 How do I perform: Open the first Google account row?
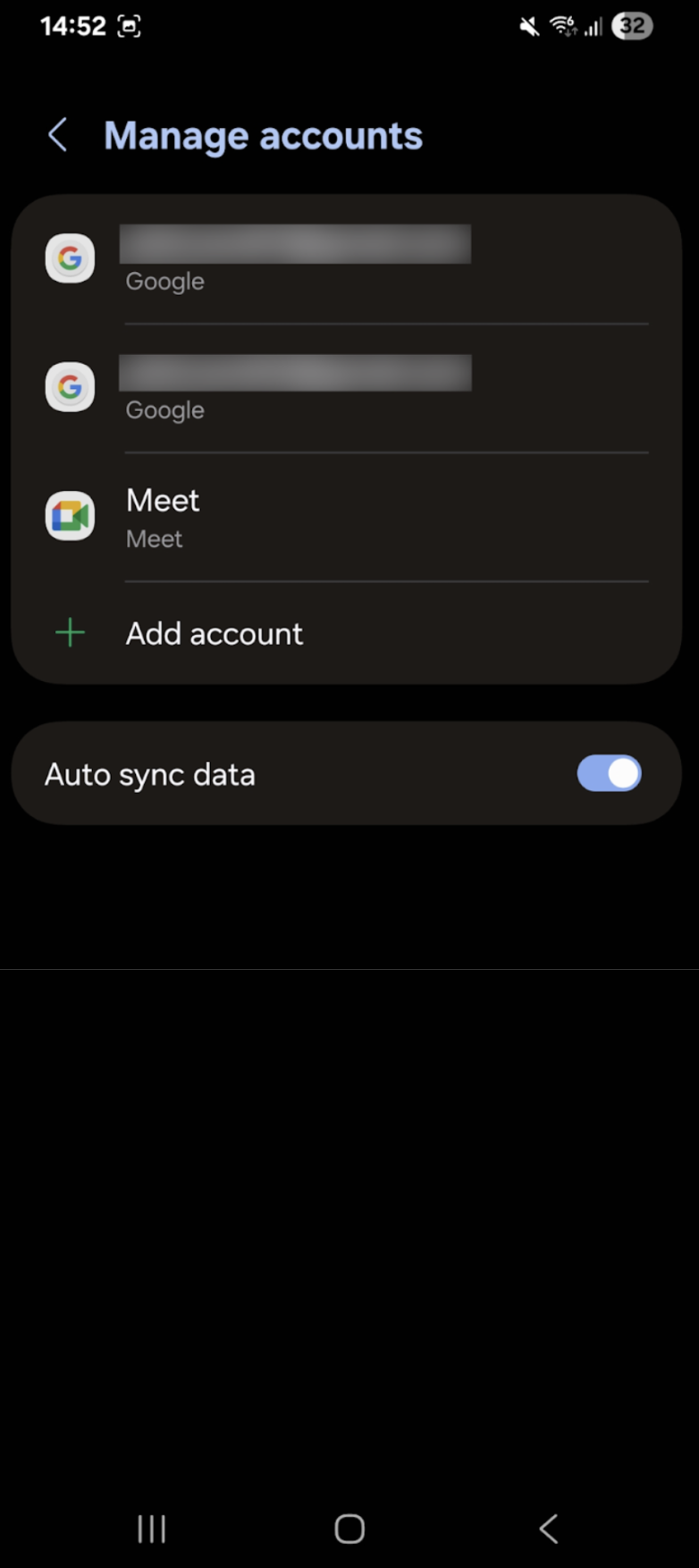[x=347, y=259]
